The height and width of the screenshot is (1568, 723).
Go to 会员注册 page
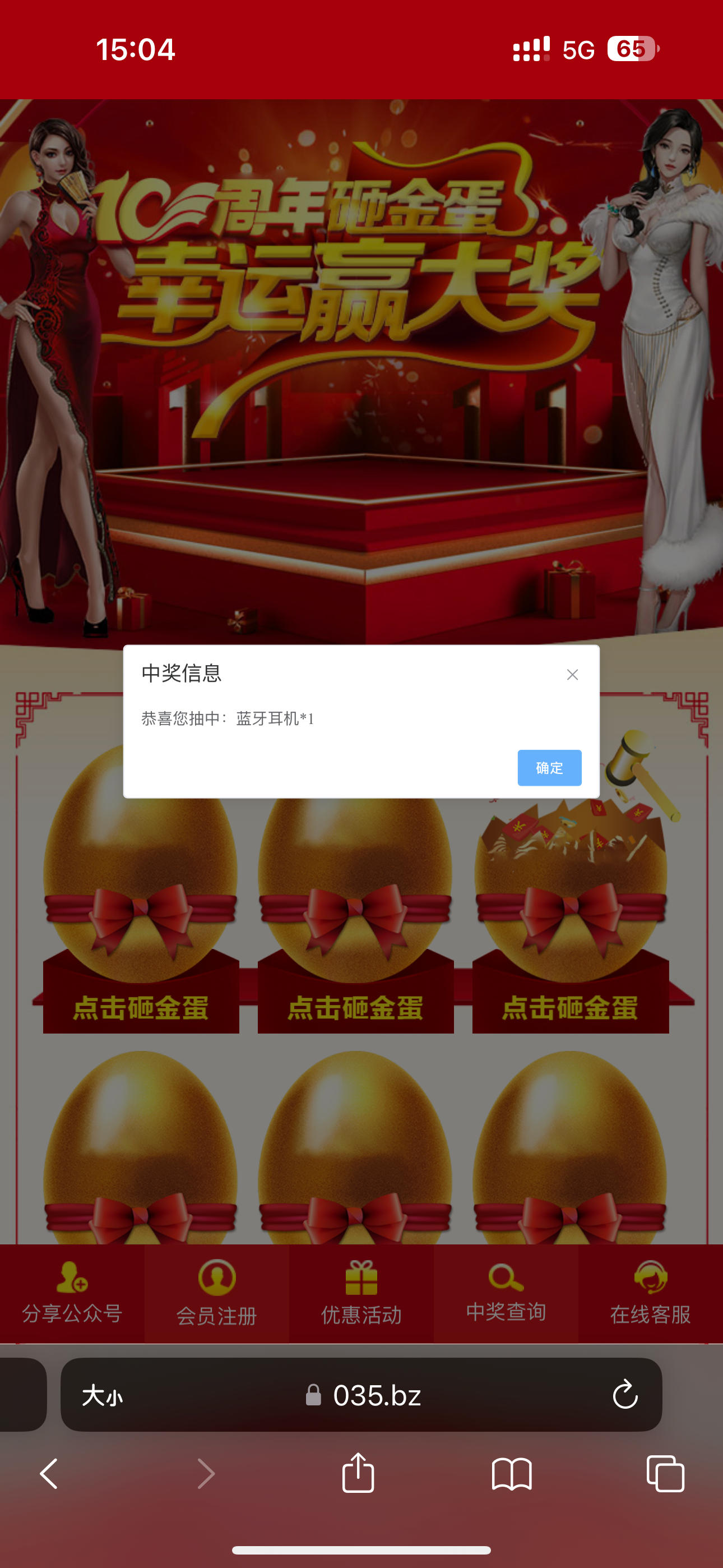pyautogui.click(x=217, y=1293)
